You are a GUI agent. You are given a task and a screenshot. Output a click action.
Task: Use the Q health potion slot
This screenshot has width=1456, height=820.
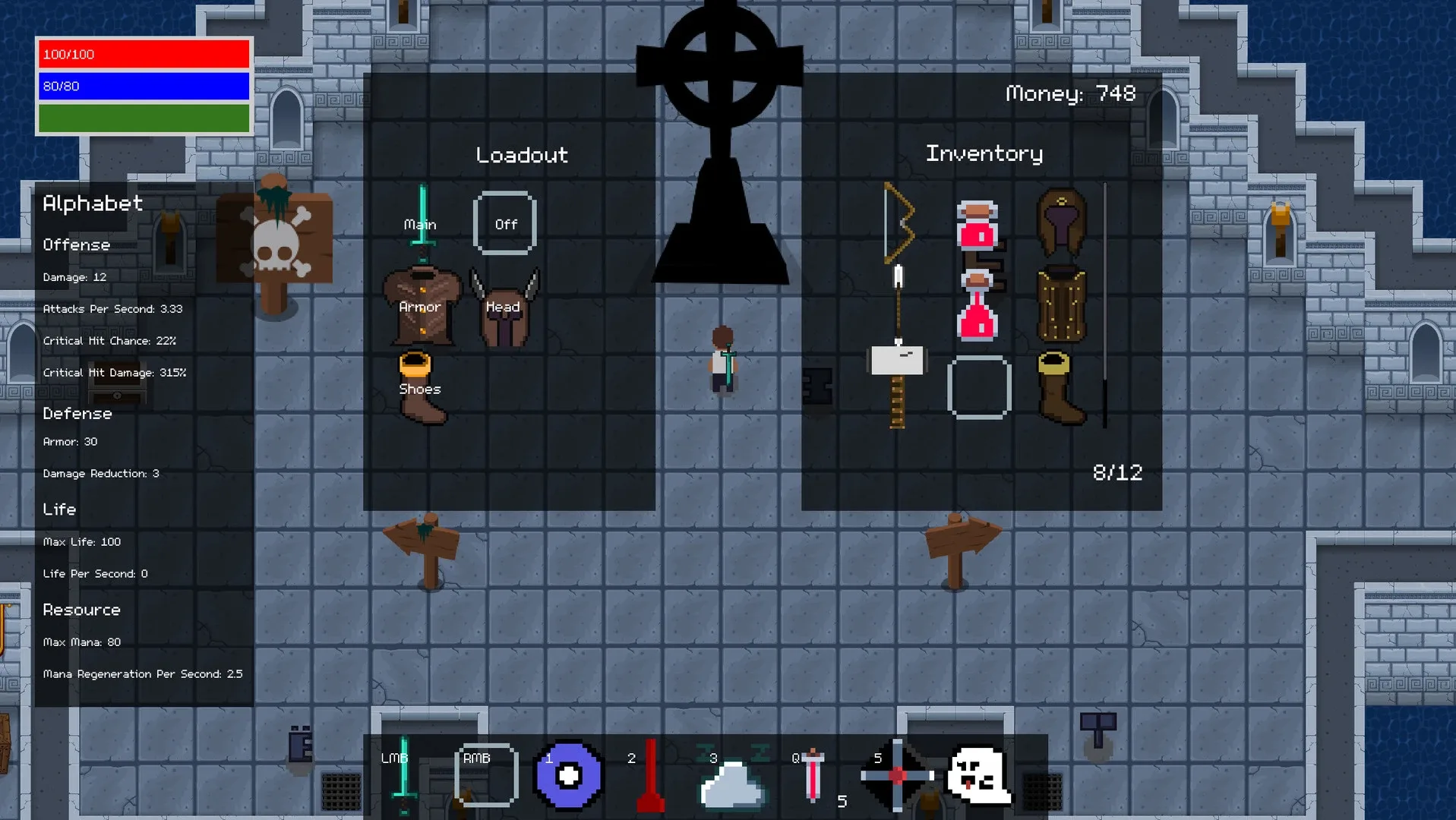pos(813,775)
